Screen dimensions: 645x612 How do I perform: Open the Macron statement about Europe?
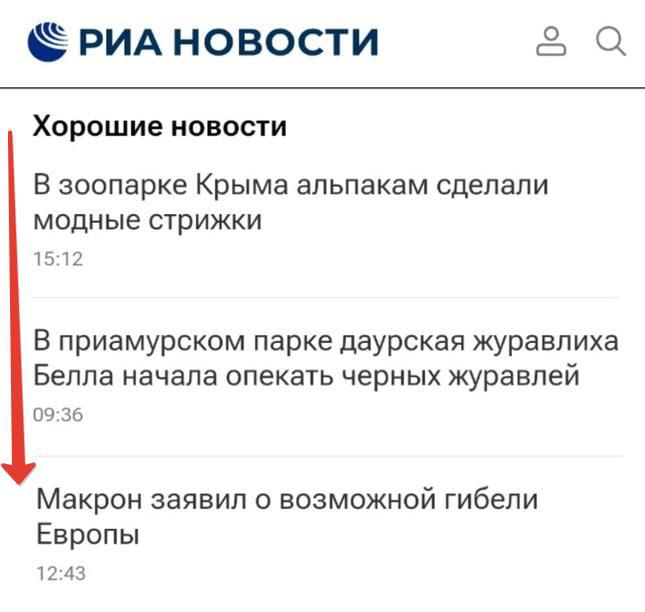pos(287,515)
